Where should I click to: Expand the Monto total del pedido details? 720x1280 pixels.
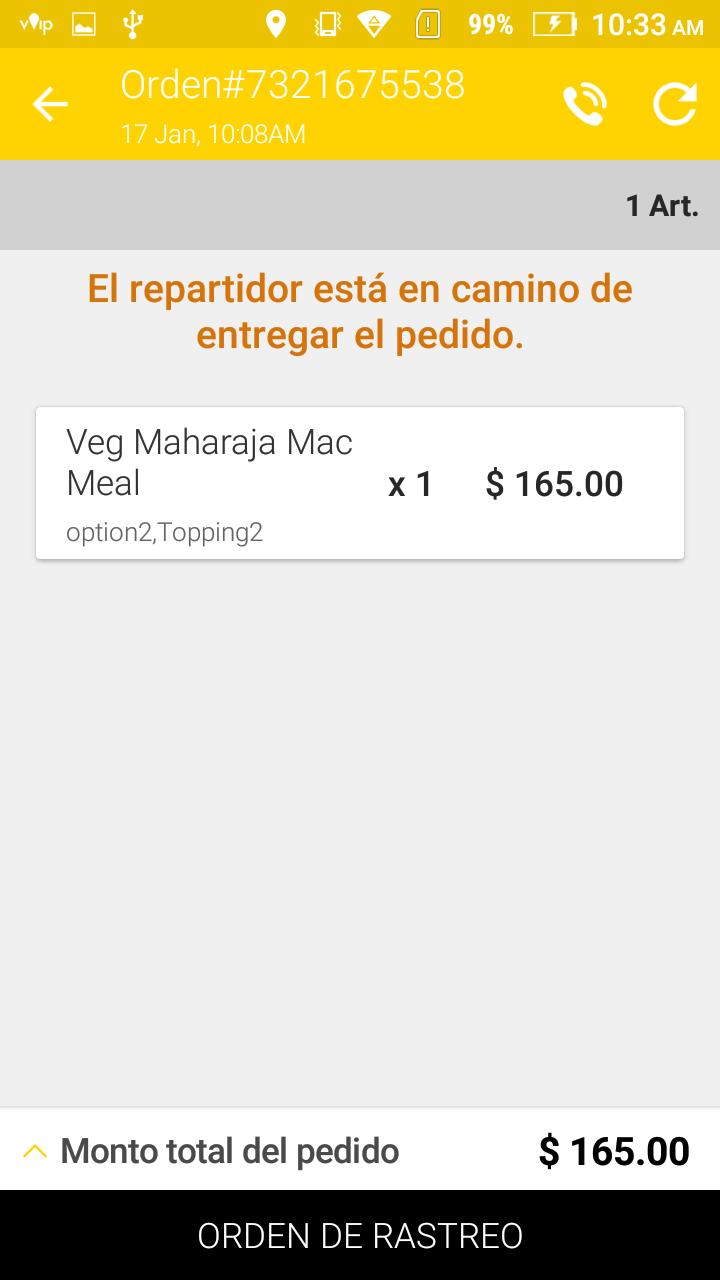tap(35, 1151)
